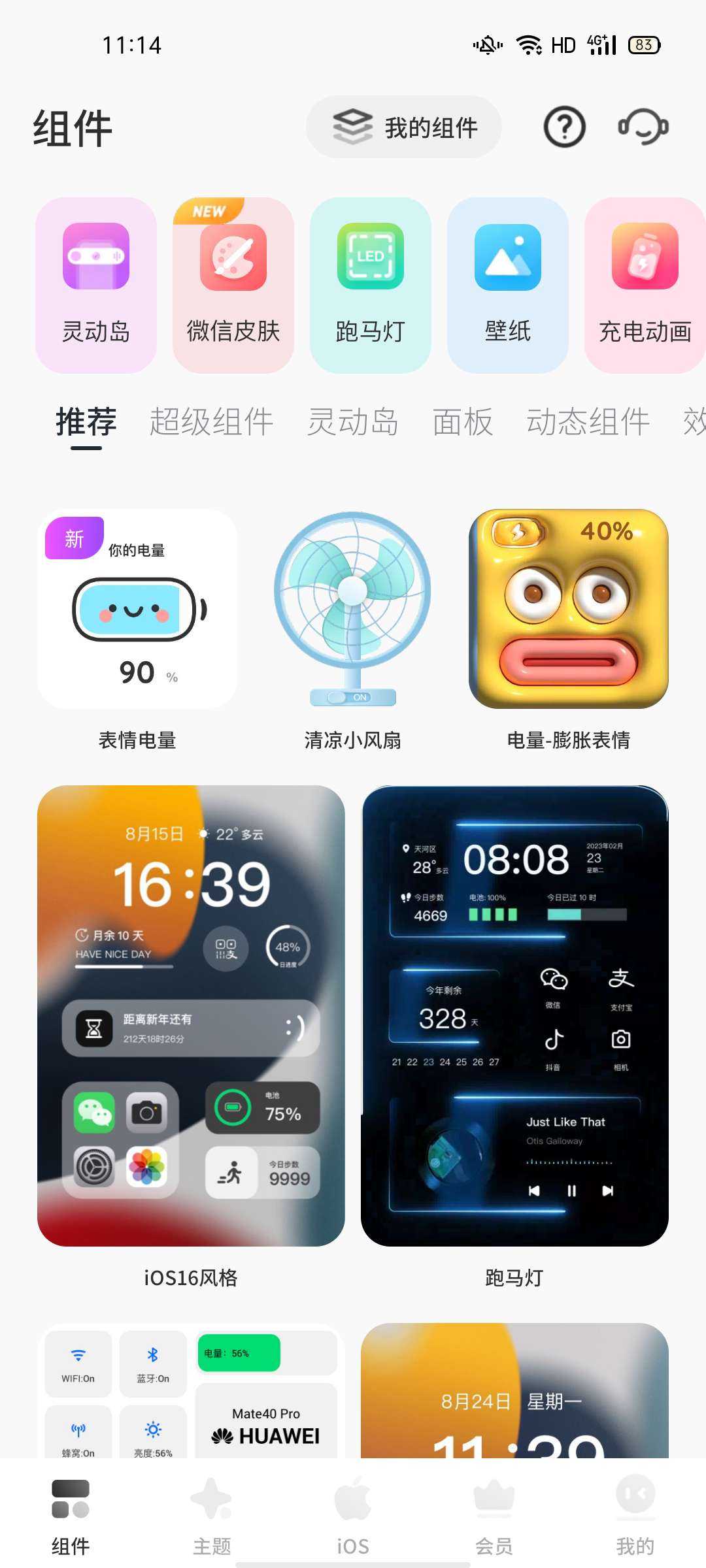
Task: Open 我的组件 button
Action: [404, 127]
